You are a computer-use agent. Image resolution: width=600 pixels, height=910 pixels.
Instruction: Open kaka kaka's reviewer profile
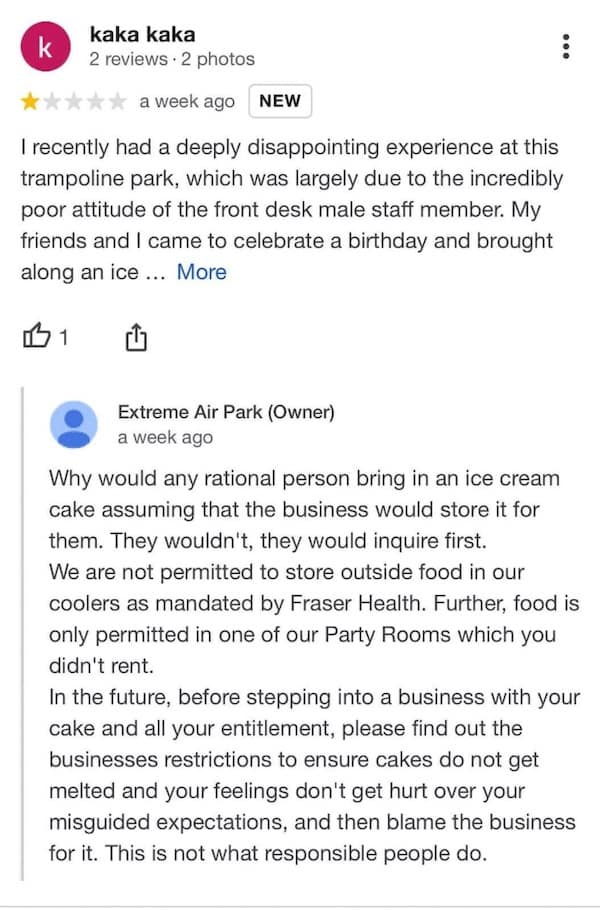(x=141, y=35)
